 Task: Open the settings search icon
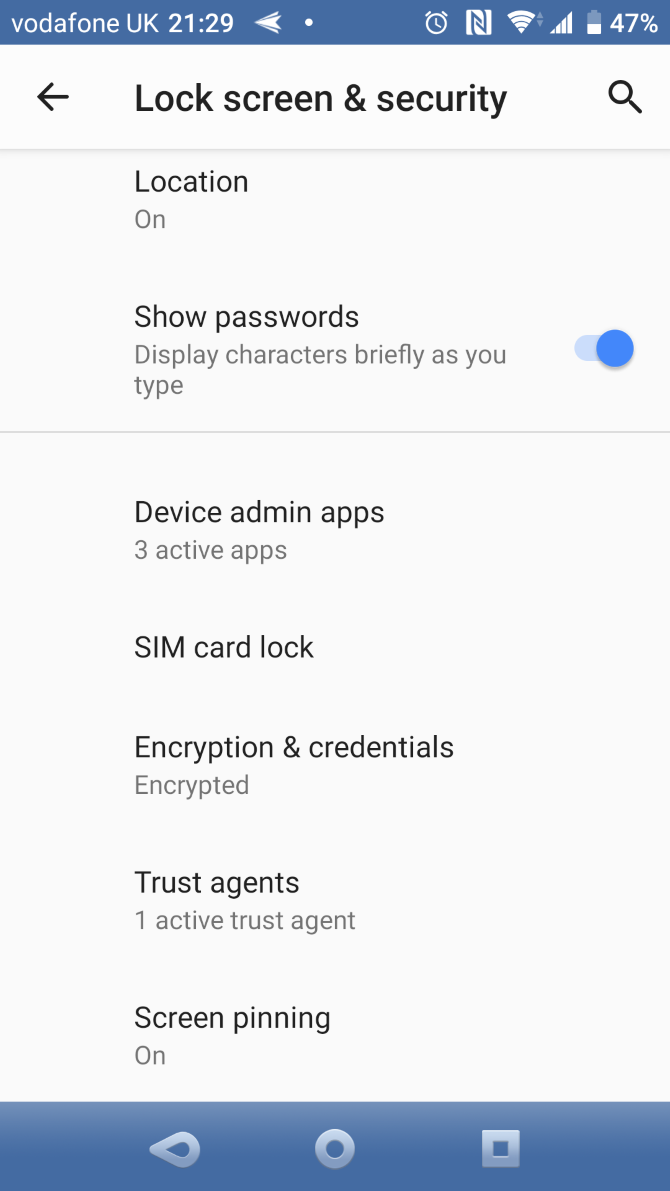click(624, 97)
